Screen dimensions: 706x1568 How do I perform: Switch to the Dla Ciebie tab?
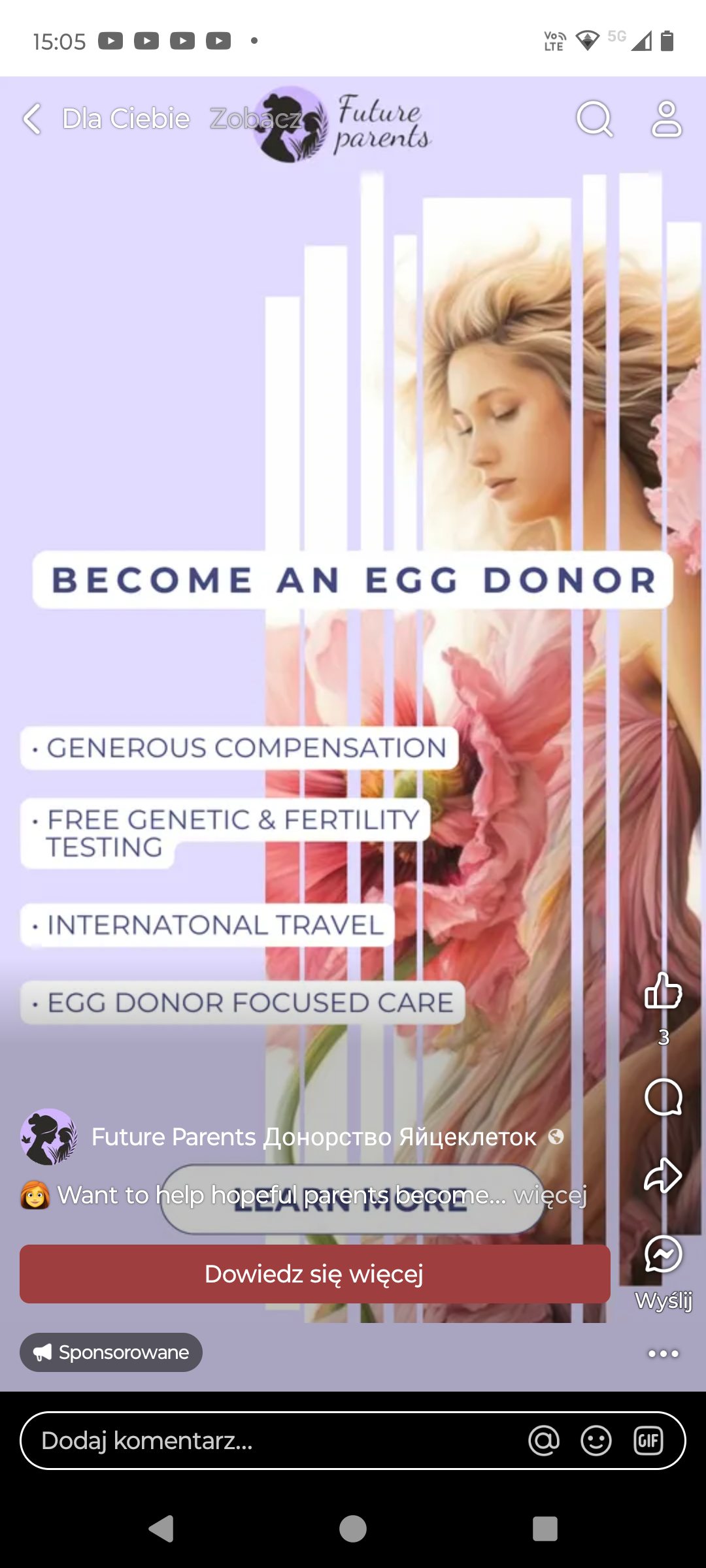[x=126, y=119]
